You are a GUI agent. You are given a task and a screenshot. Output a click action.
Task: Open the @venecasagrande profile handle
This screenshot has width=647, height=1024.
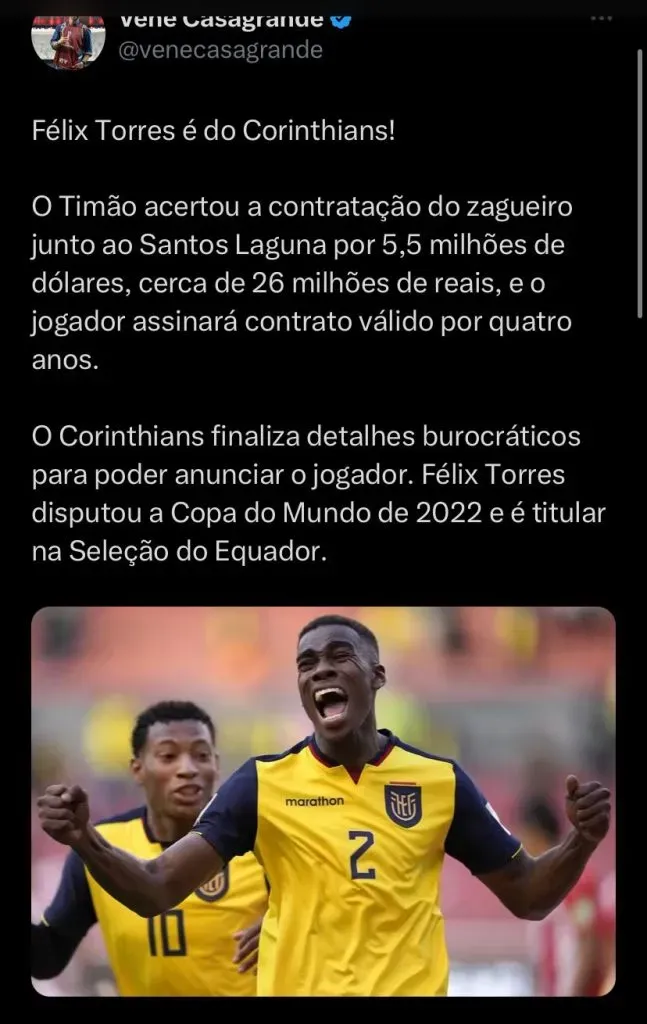[220, 50]
